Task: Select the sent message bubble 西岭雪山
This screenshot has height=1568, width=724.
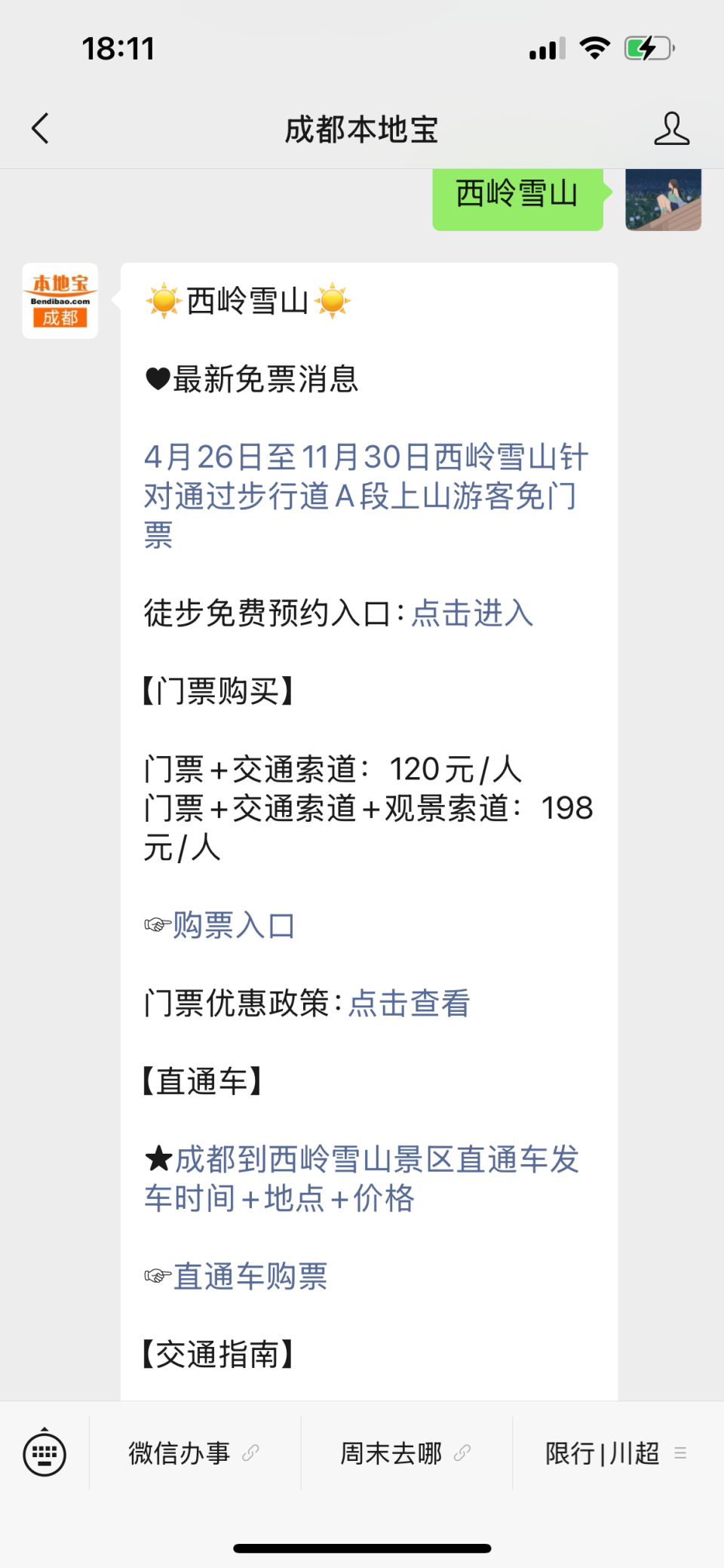Action: pyautogui.click(x=517, y=195)
